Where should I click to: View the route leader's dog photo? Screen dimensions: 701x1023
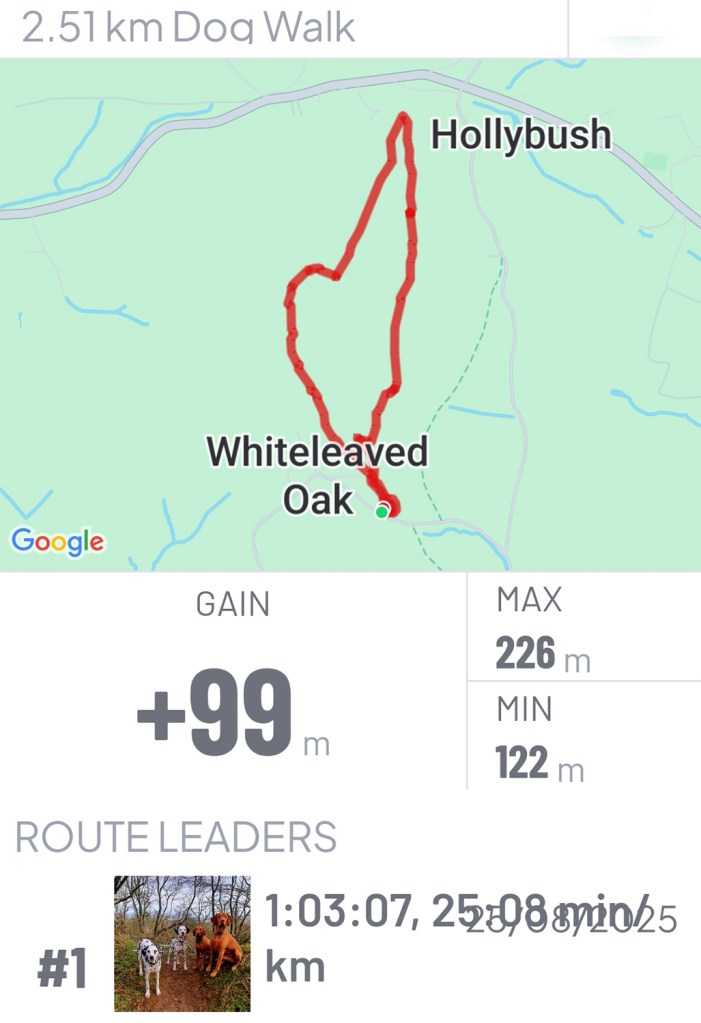coord(182,943)
